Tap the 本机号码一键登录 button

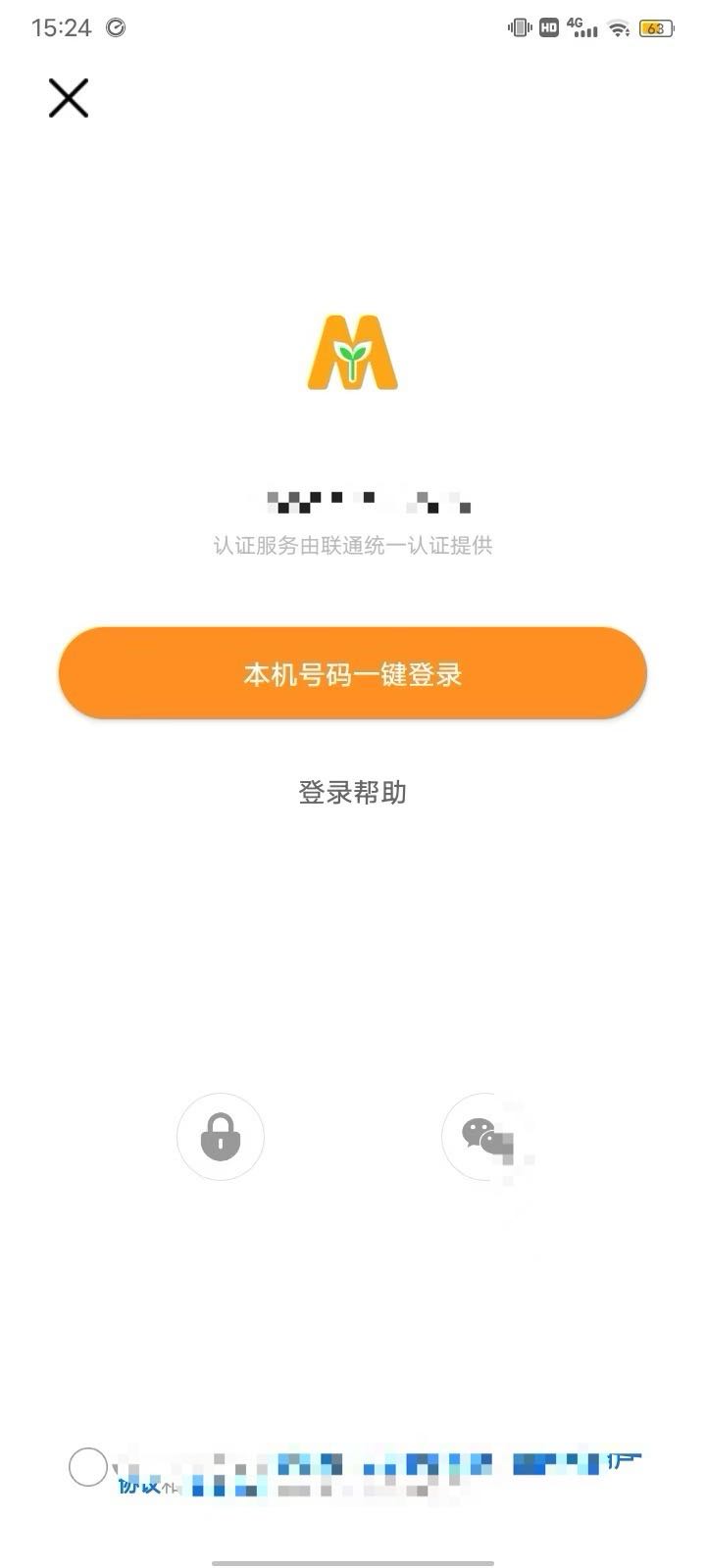[x=353, y=673]
